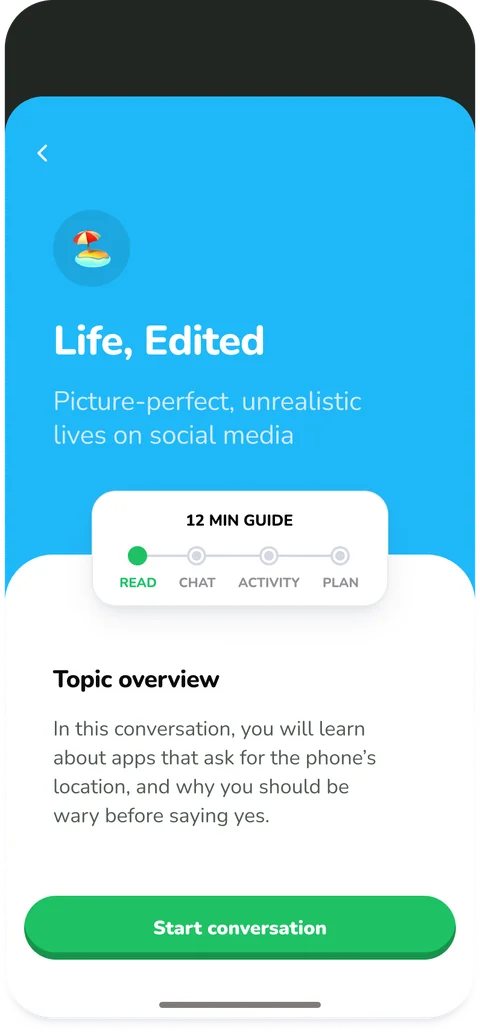This screenshot has height=1032, width=480.
Task: Open the ACTIVITY step of the guide
Action: click(269, 567)
